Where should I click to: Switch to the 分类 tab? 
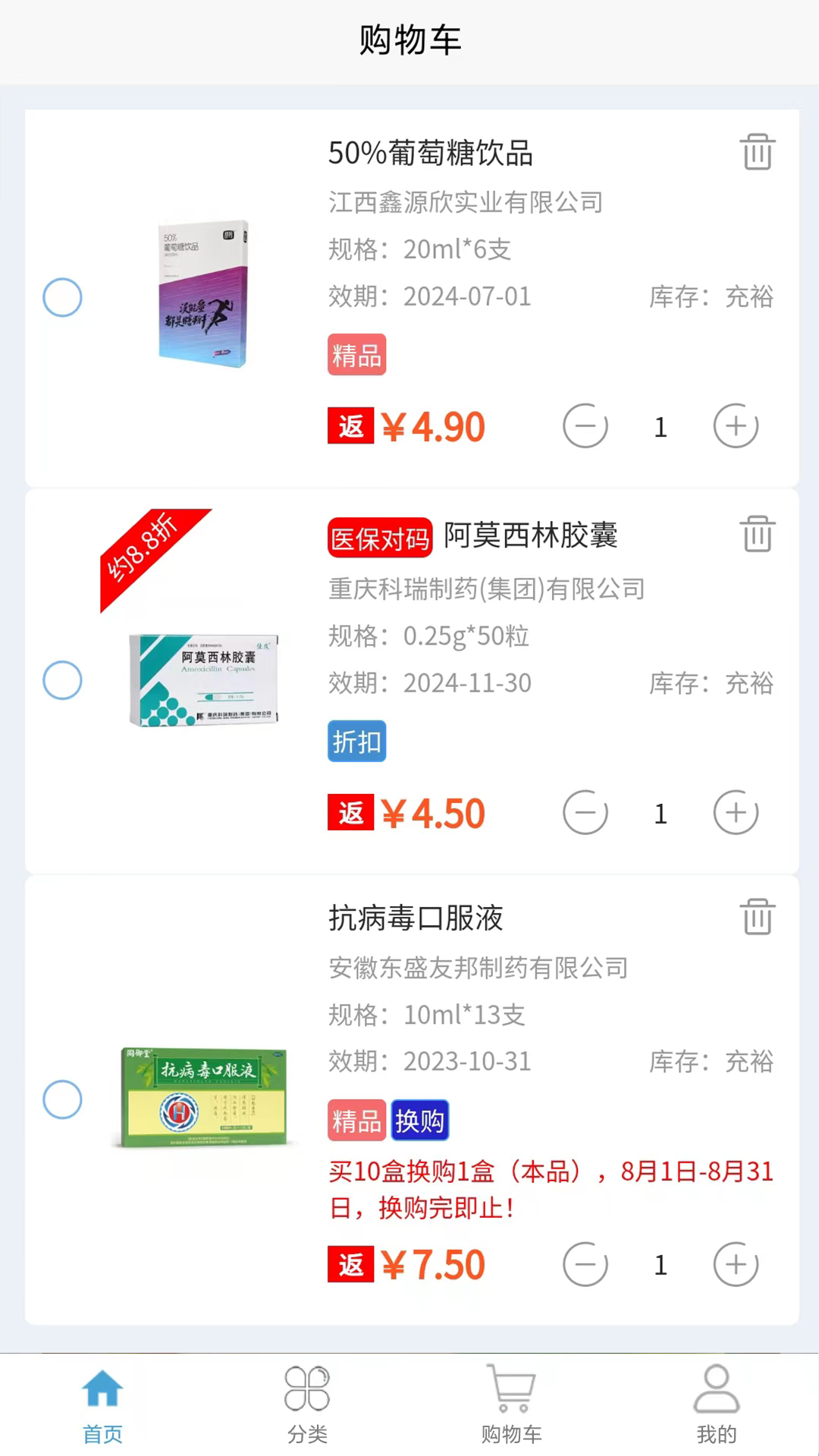(x=307, y=1403)
